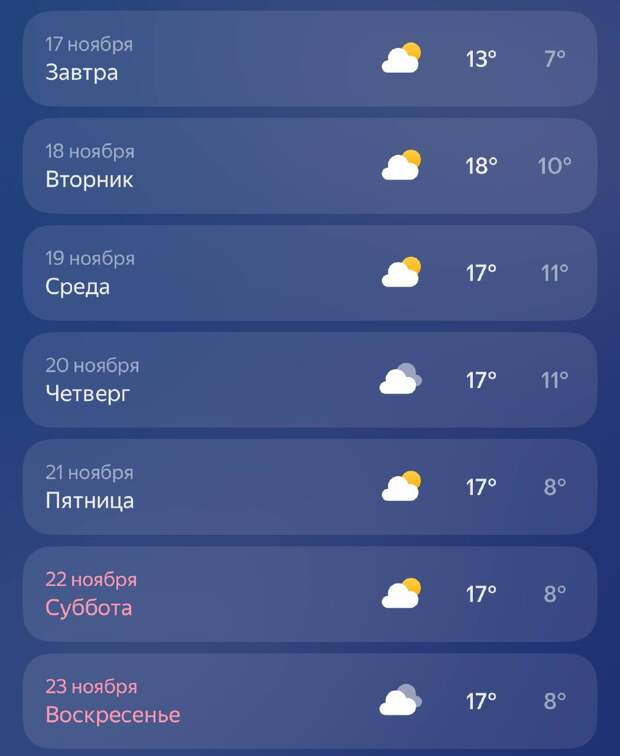Open the forecast for Завтра, 17 ноября
Viewport: 620px width, 756px height.
click(x=309, y=59)
